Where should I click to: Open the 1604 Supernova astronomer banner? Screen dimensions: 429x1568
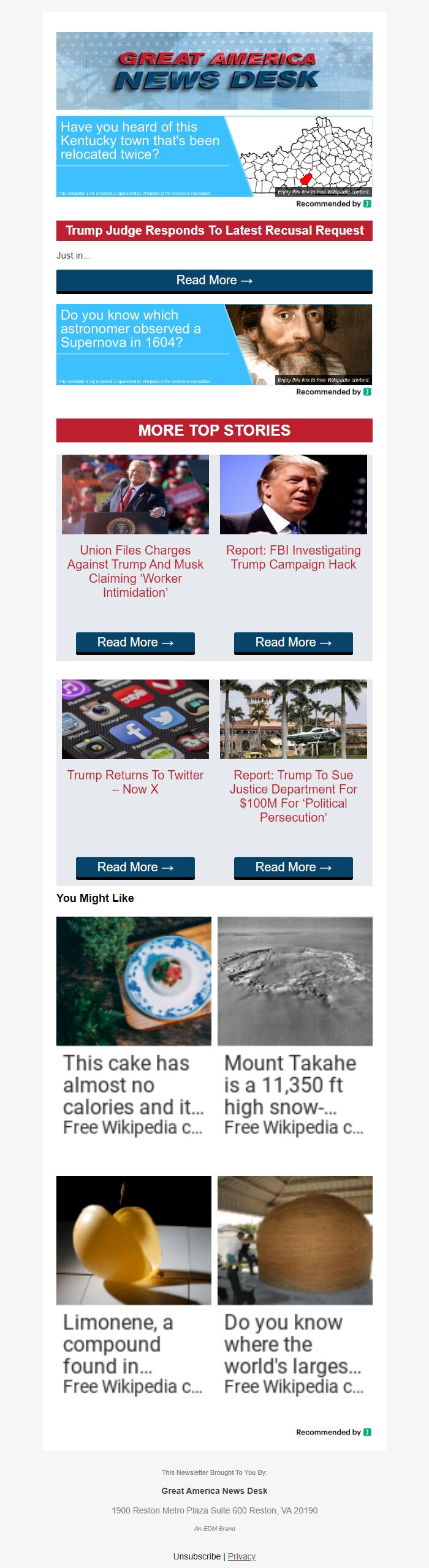click(214, 344)
